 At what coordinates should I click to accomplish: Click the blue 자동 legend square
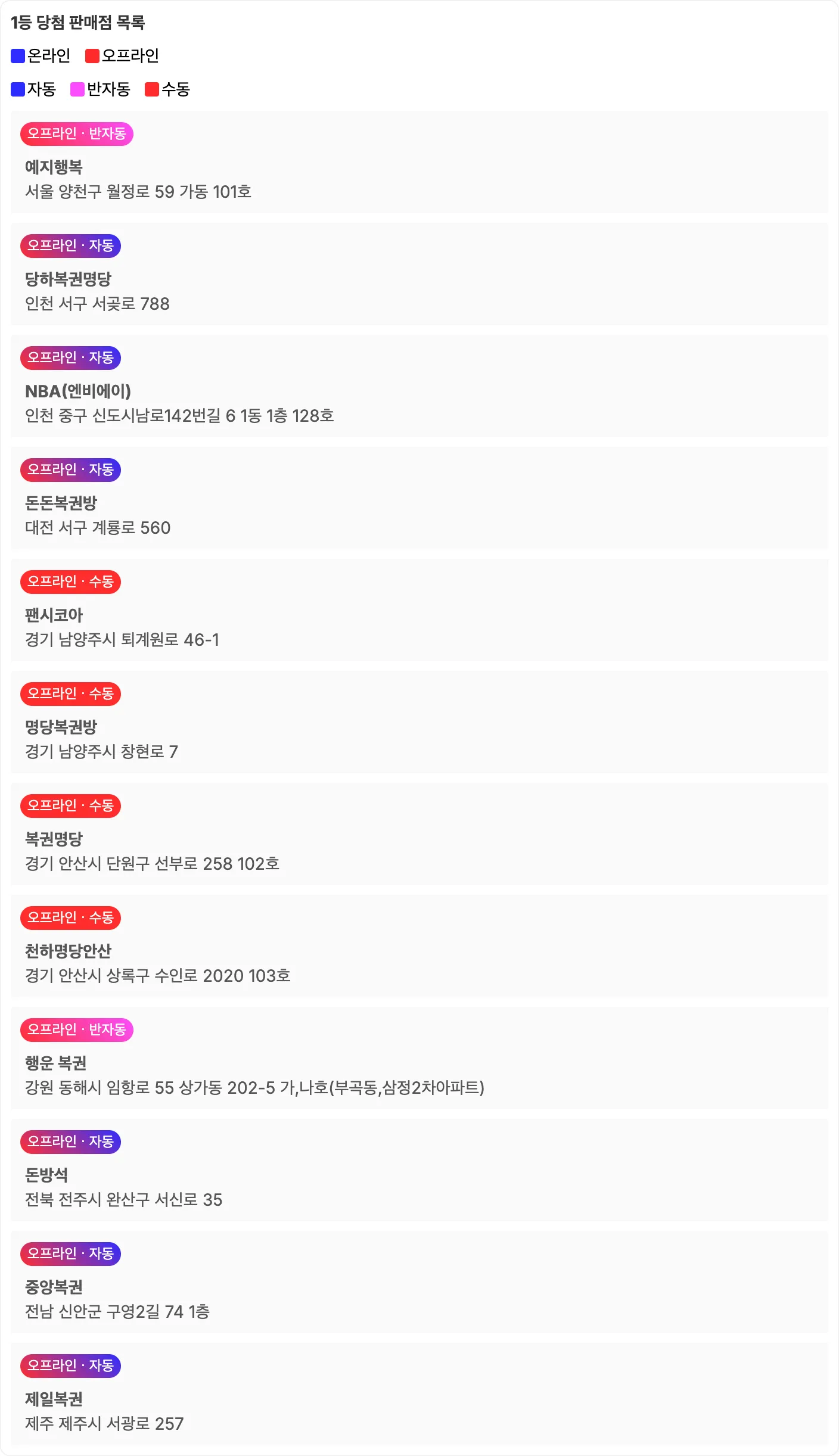[x=17, y=90]
